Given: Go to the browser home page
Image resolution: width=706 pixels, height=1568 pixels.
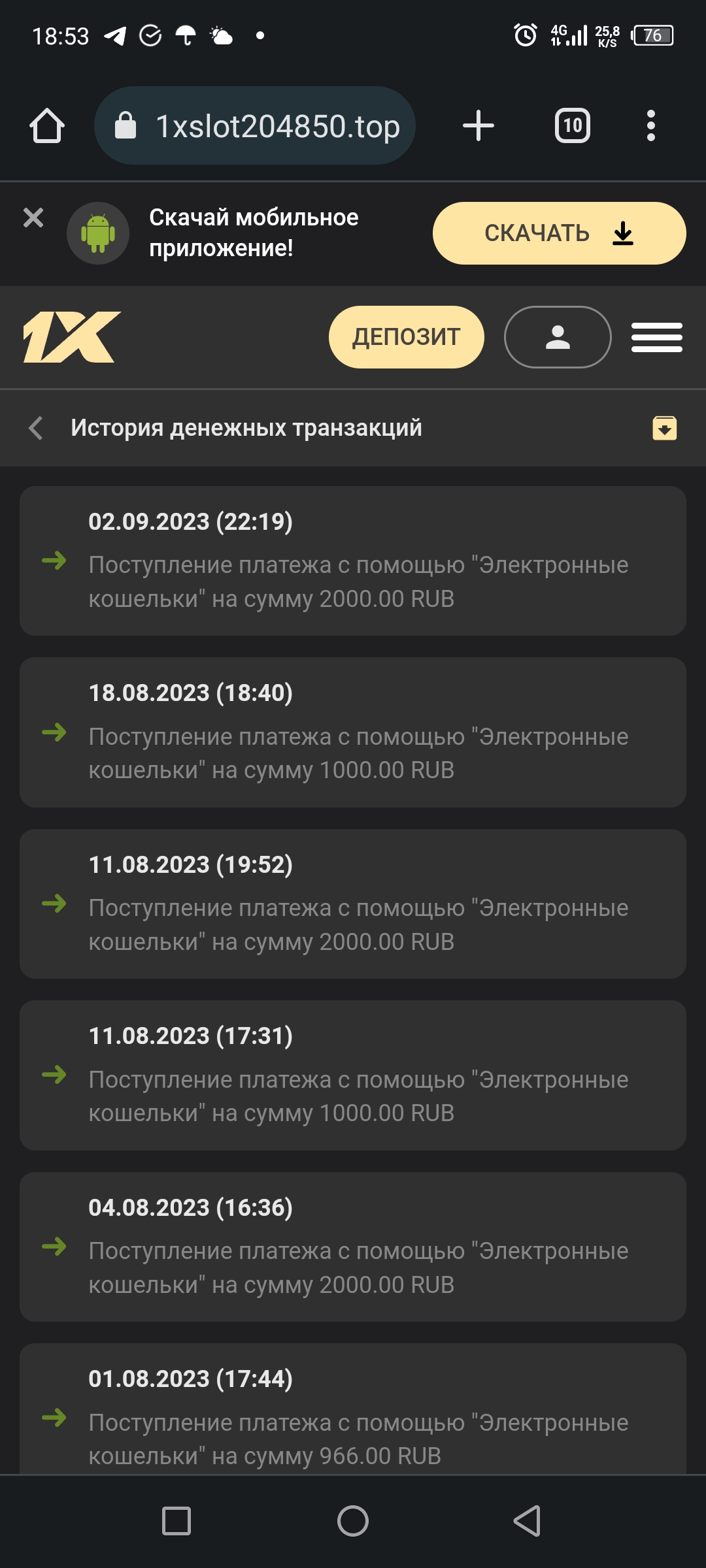Looking at the screenshot, I should pos(47,125).
